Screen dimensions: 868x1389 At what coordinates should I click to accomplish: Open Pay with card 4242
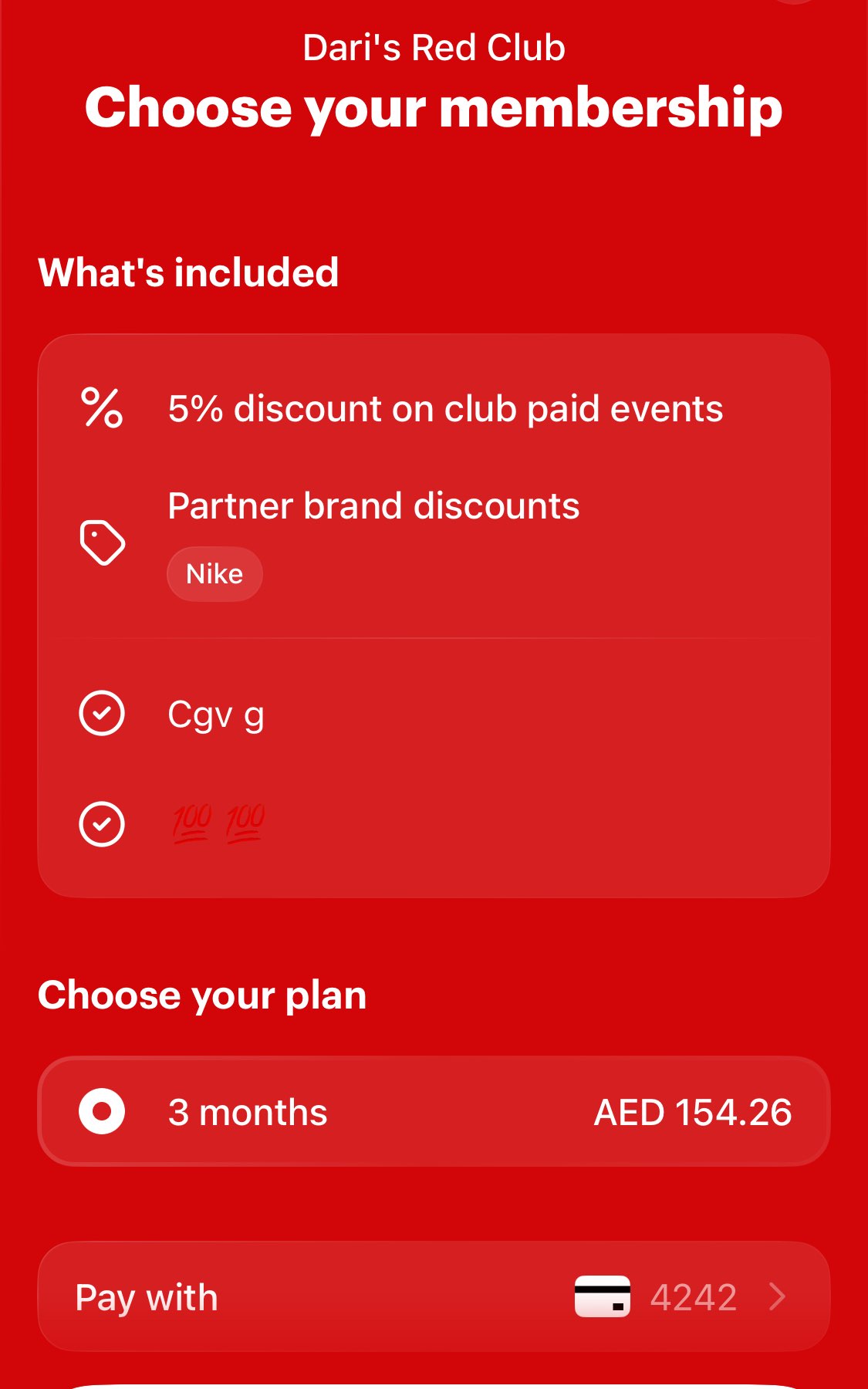(434, 1296)
